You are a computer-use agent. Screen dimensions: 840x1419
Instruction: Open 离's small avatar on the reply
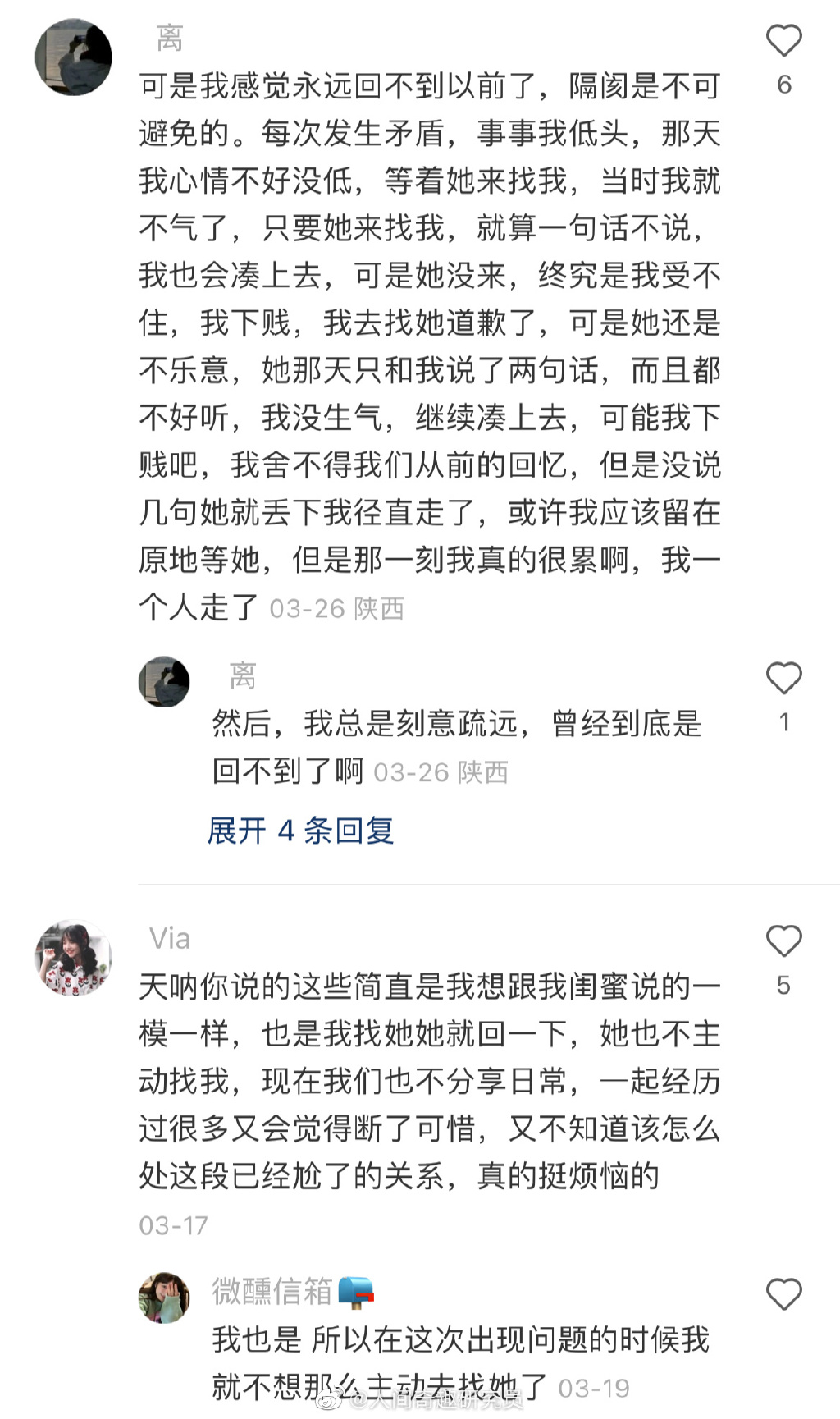pos(164,681)
